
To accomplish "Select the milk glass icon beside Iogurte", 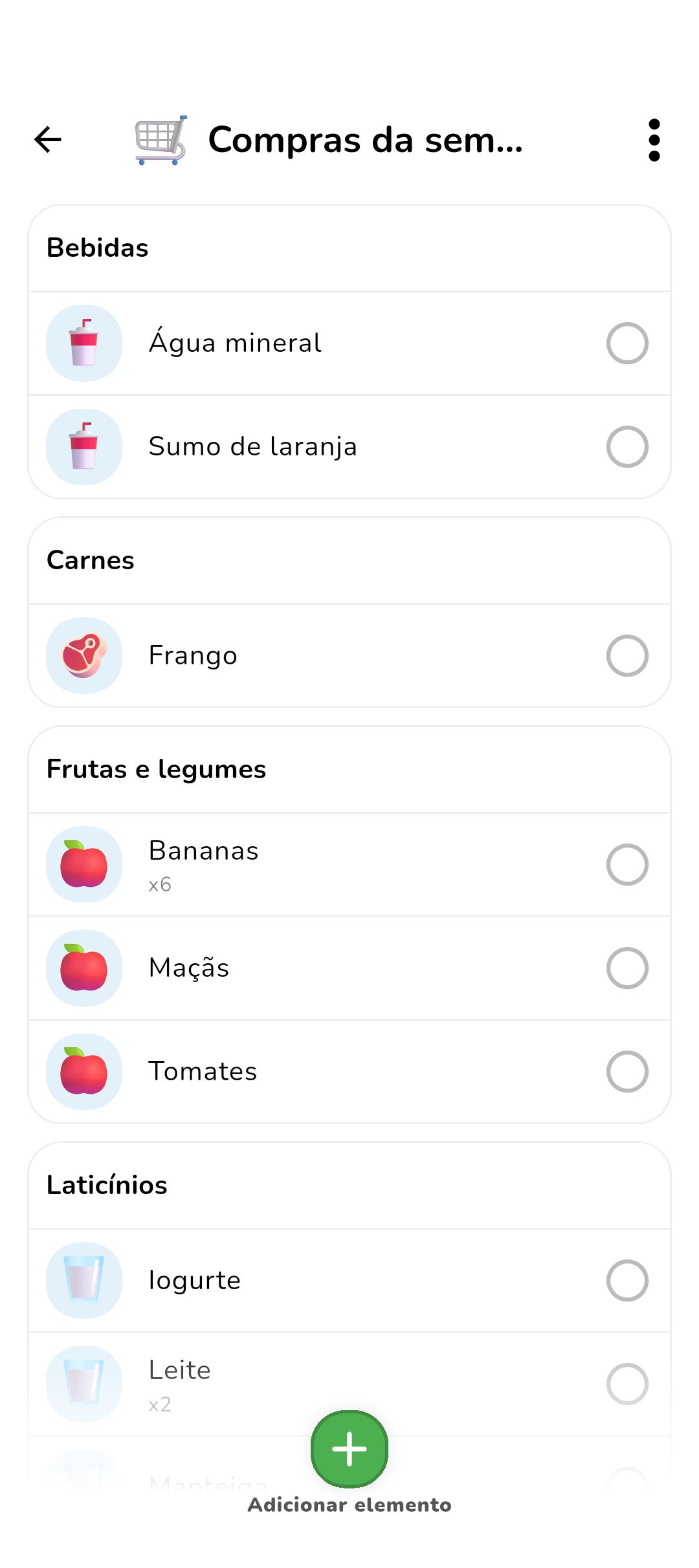I will (x=84, y=1280).
